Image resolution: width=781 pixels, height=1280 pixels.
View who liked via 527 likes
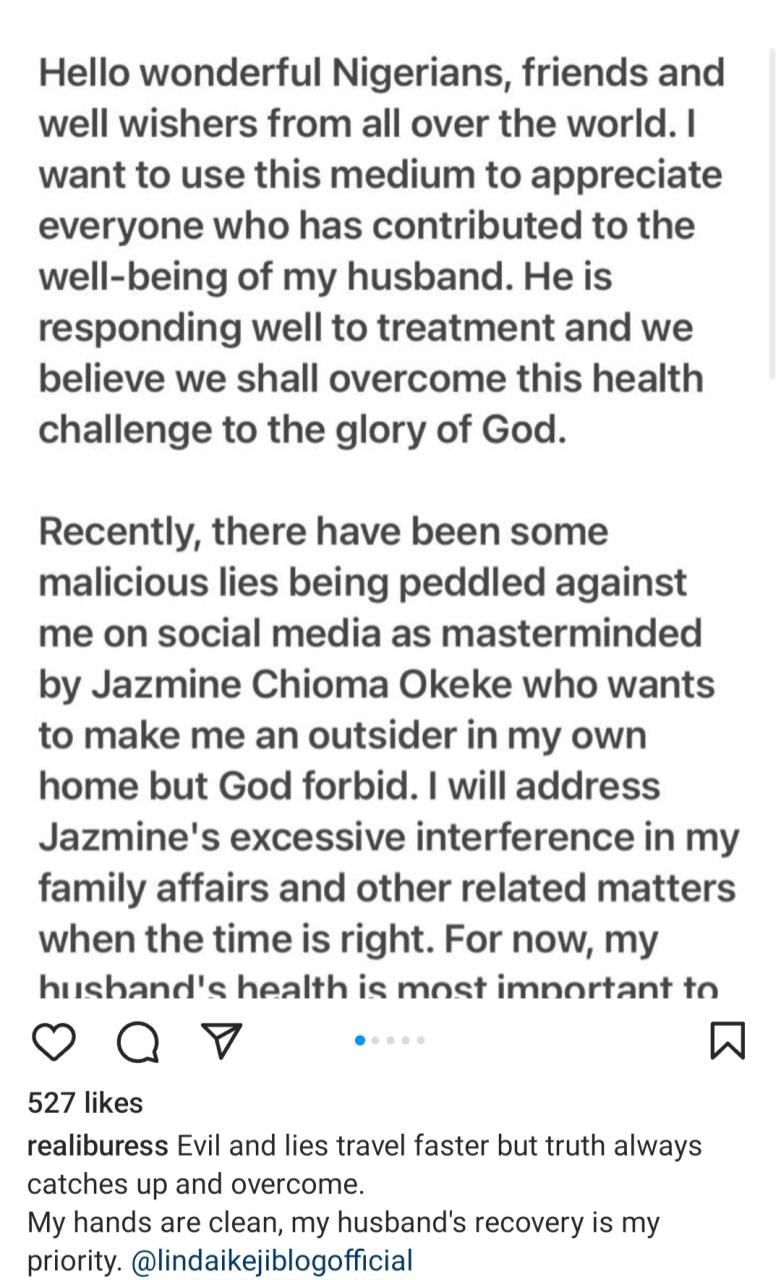point(85,1103)
